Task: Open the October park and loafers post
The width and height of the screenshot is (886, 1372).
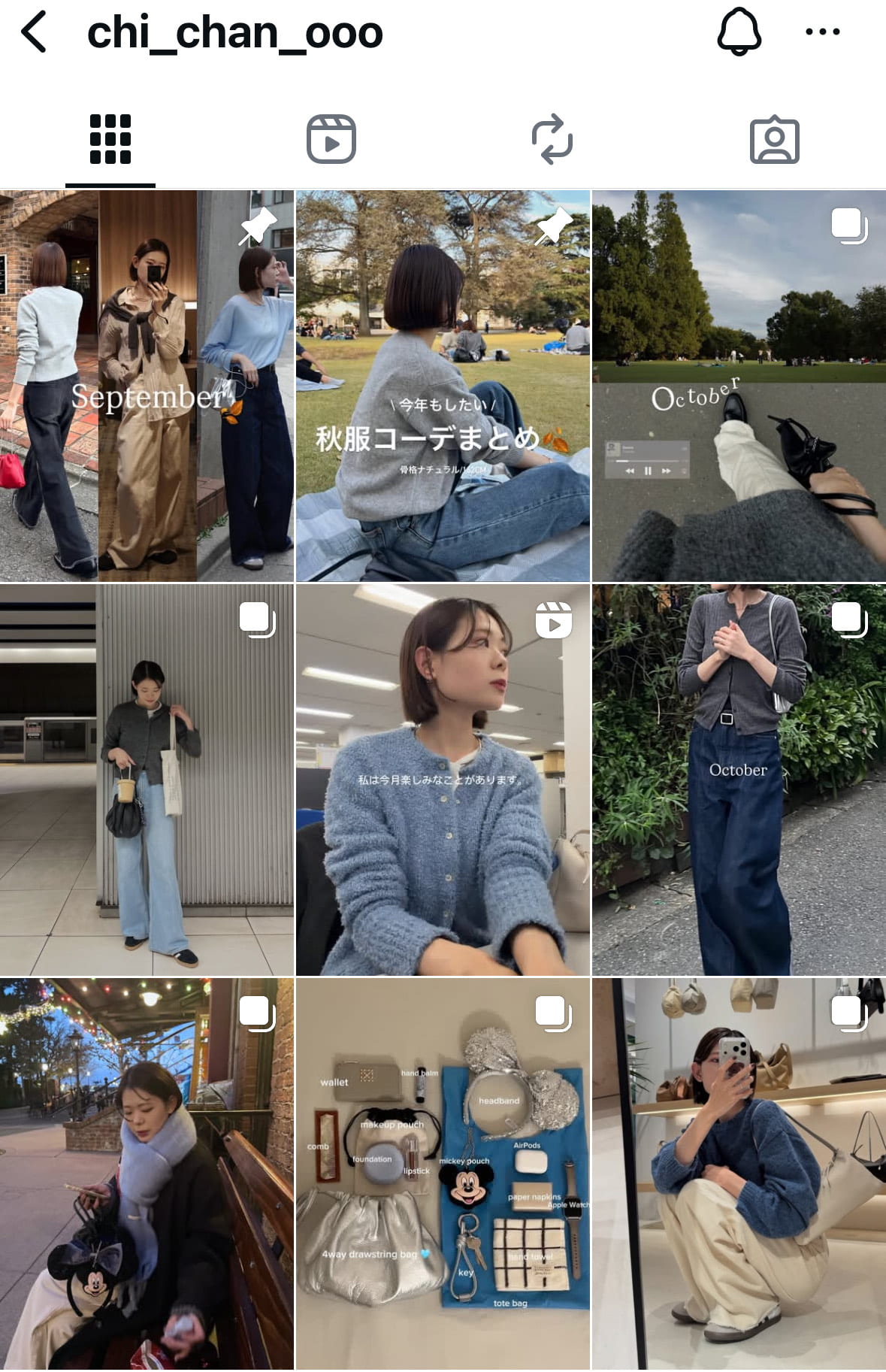Action: (739, 386)
